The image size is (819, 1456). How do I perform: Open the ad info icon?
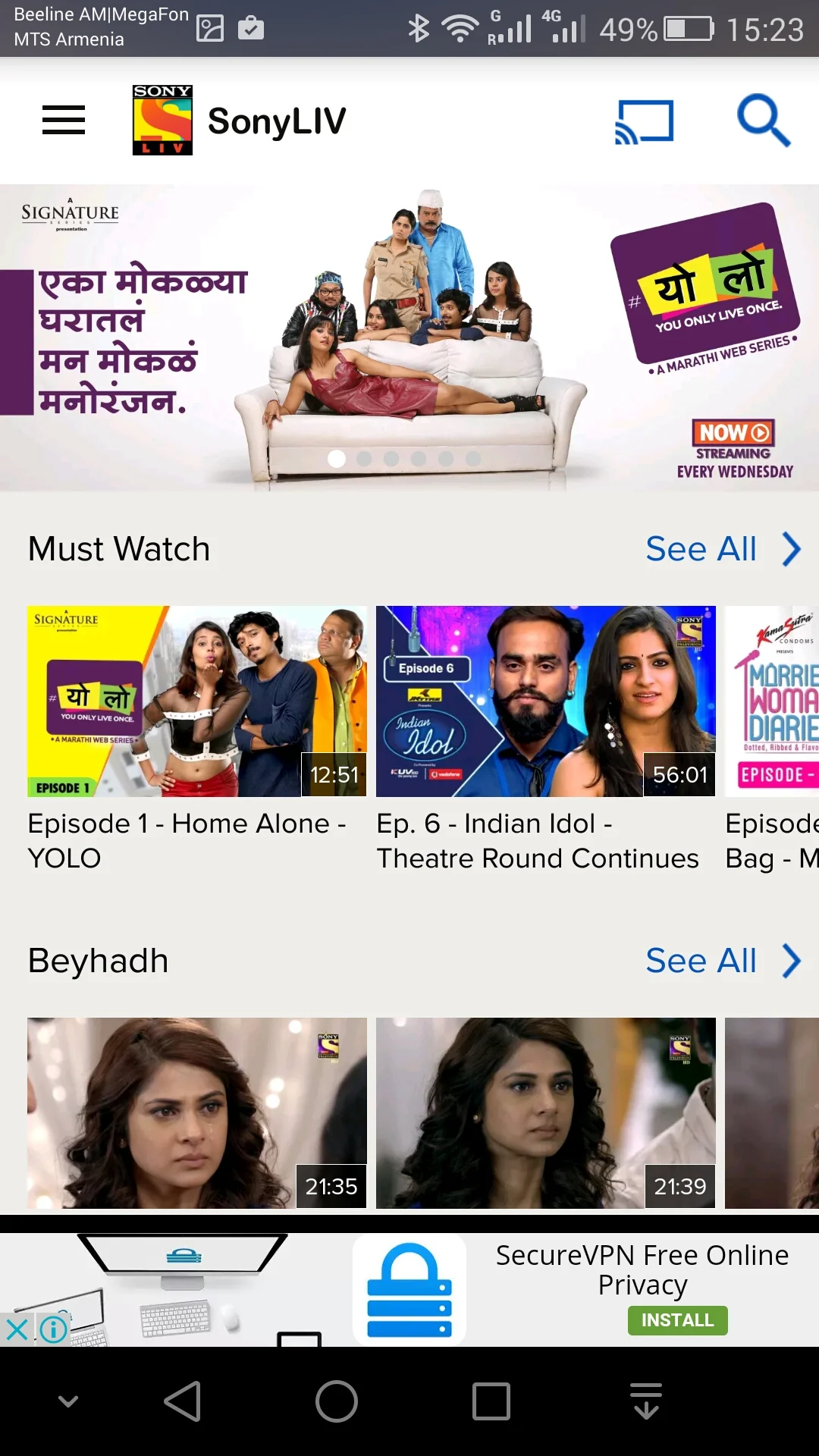point(53,1329)
